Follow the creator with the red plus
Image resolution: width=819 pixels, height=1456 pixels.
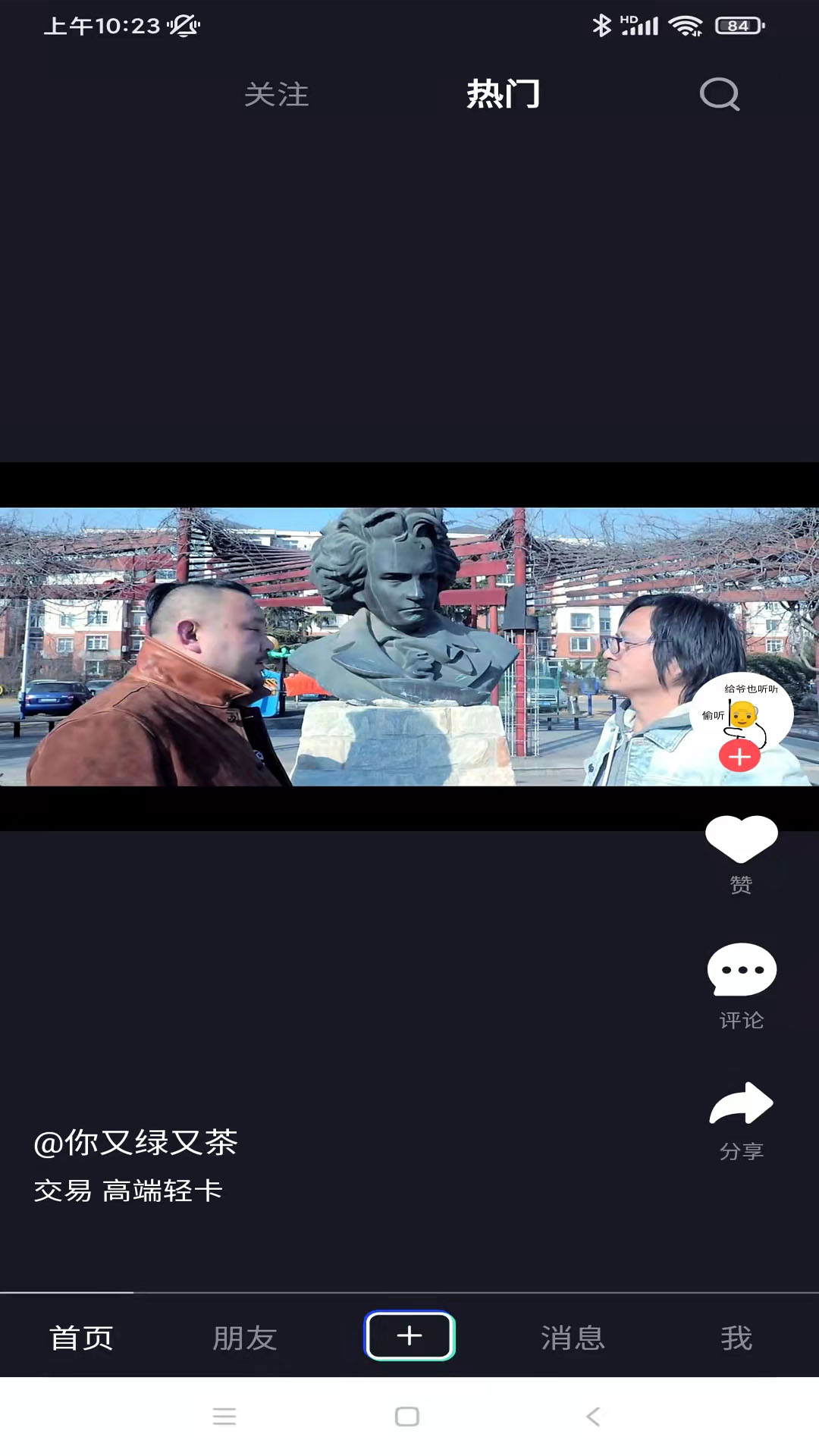tap(739, 757)
